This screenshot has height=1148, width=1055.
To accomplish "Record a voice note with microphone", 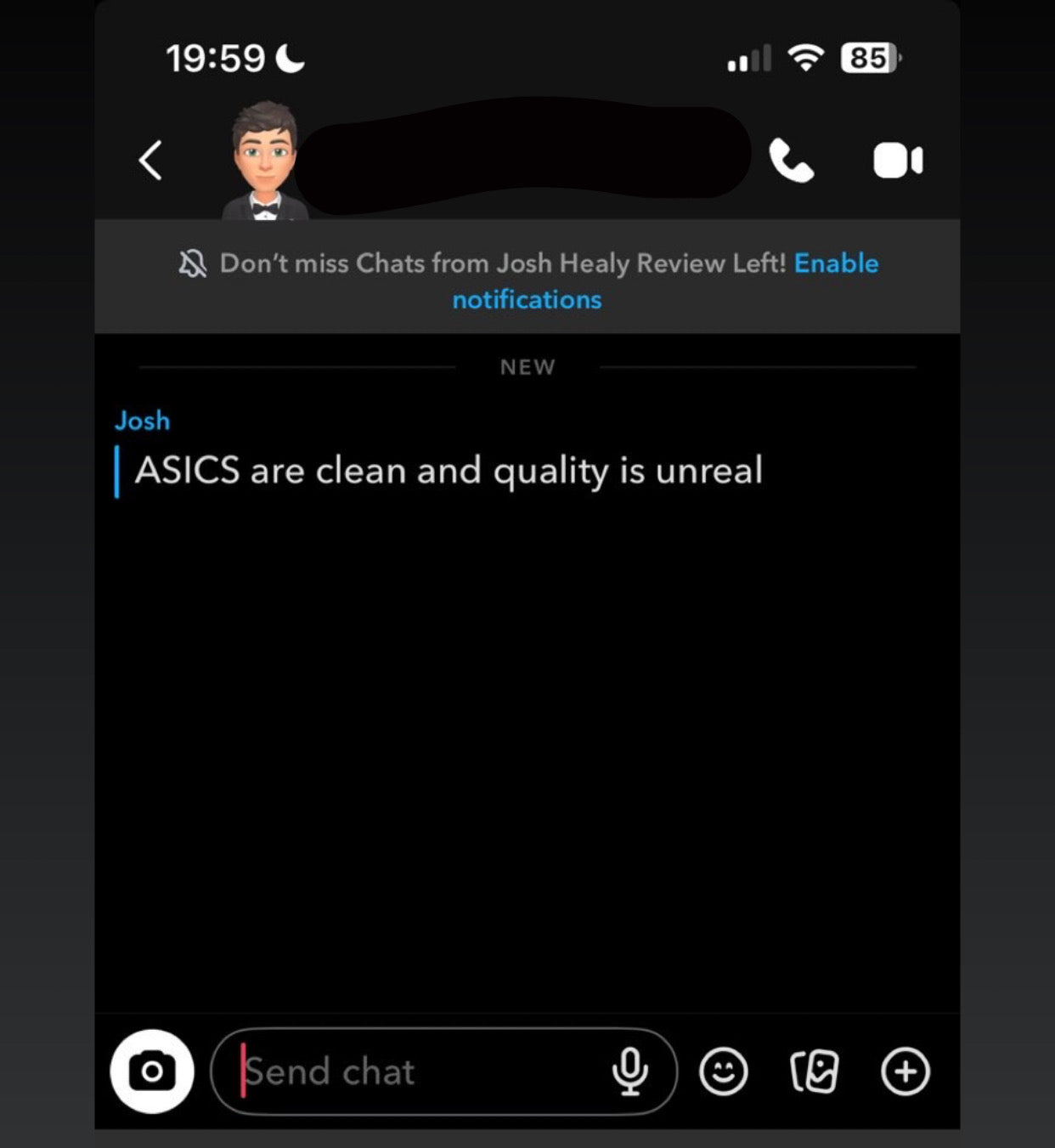I will coord(629,1072).
